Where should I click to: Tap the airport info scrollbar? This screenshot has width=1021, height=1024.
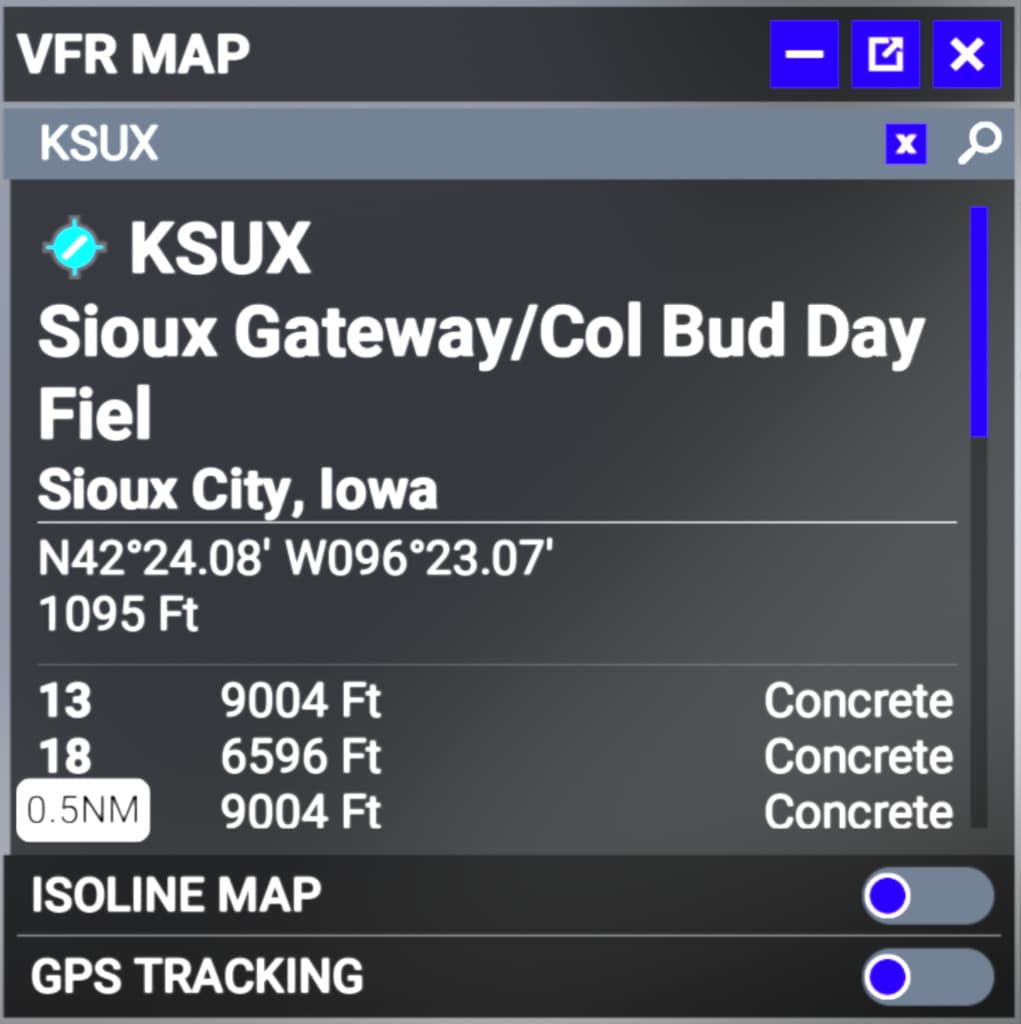[x=979, y=322]
